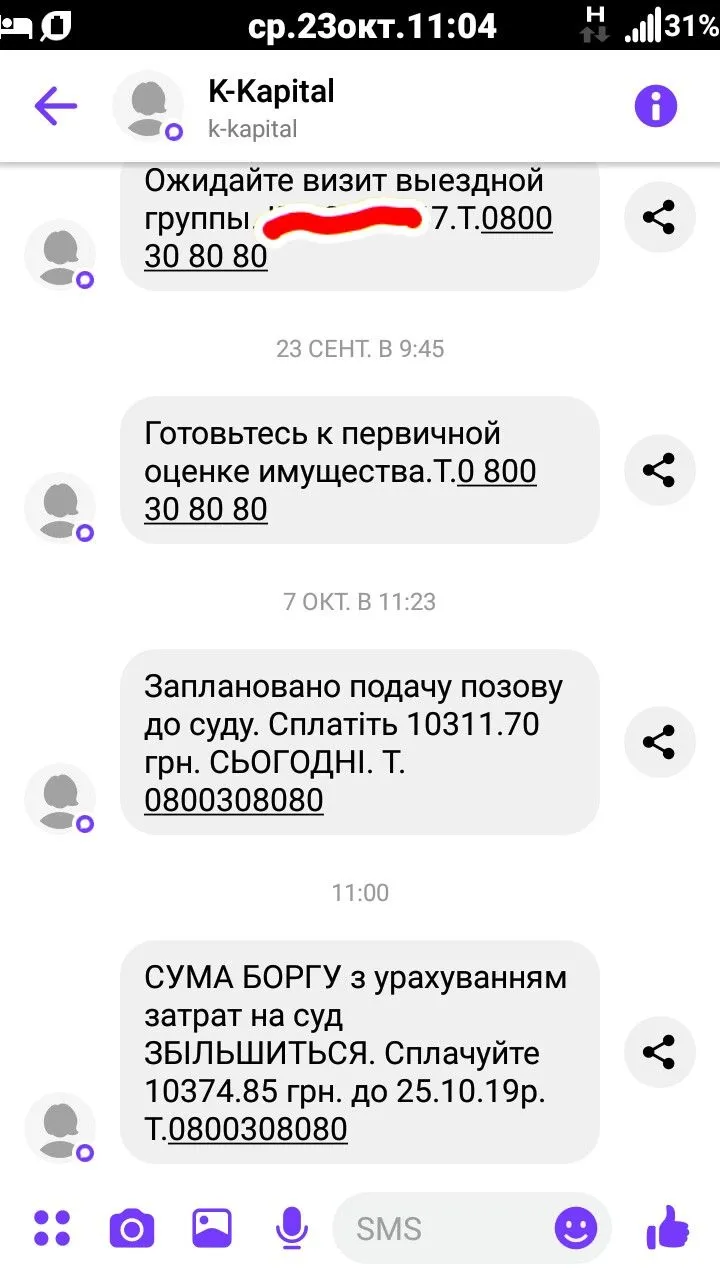This screenshot has width=720, height=1280.
Task: Share the message about визит выездной группы
Action: tap(658, 217)
